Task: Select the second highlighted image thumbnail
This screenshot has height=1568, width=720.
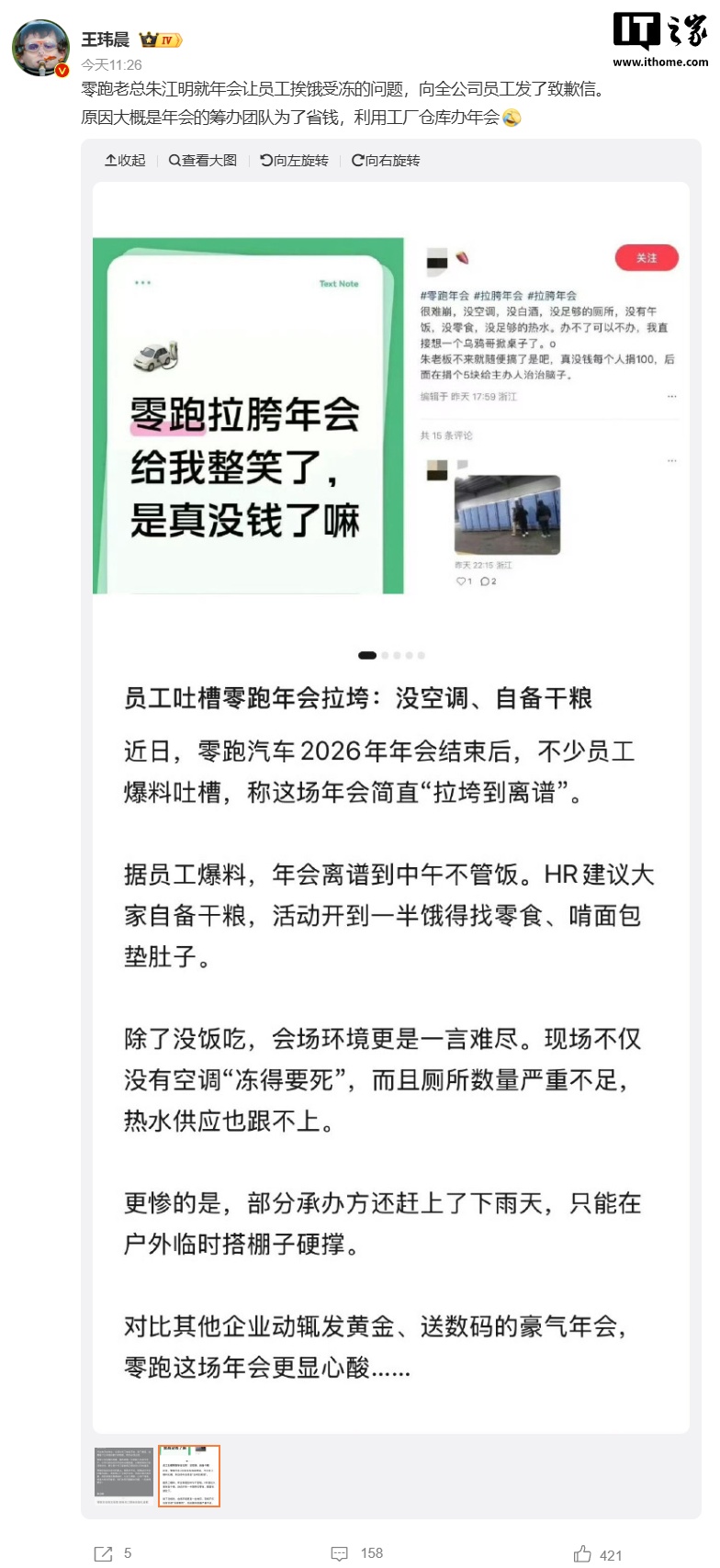Action: (x=189, y=1476)
